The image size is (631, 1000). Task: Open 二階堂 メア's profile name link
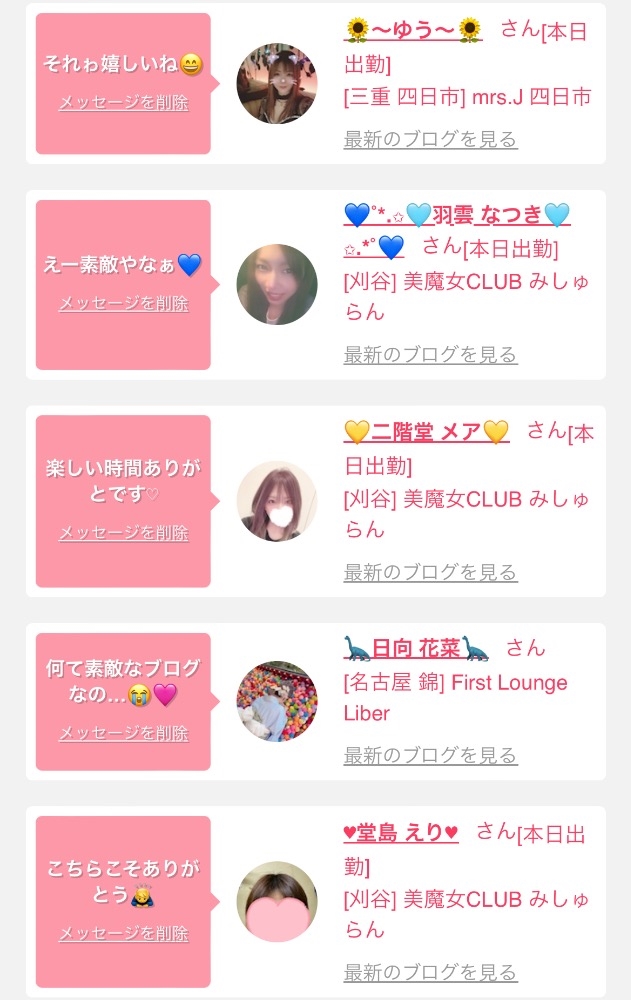pos(427,432)
